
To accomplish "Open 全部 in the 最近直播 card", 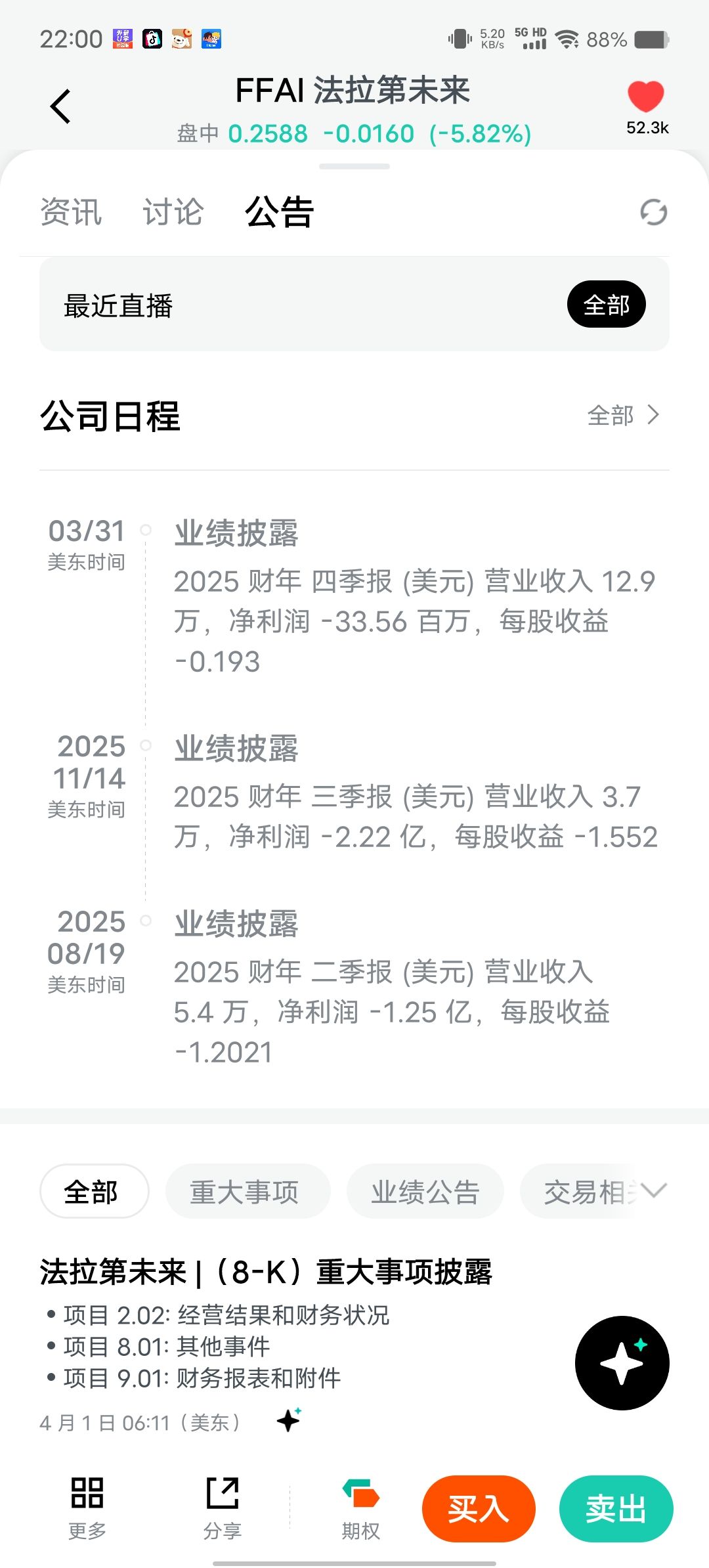I will (606, 305).
